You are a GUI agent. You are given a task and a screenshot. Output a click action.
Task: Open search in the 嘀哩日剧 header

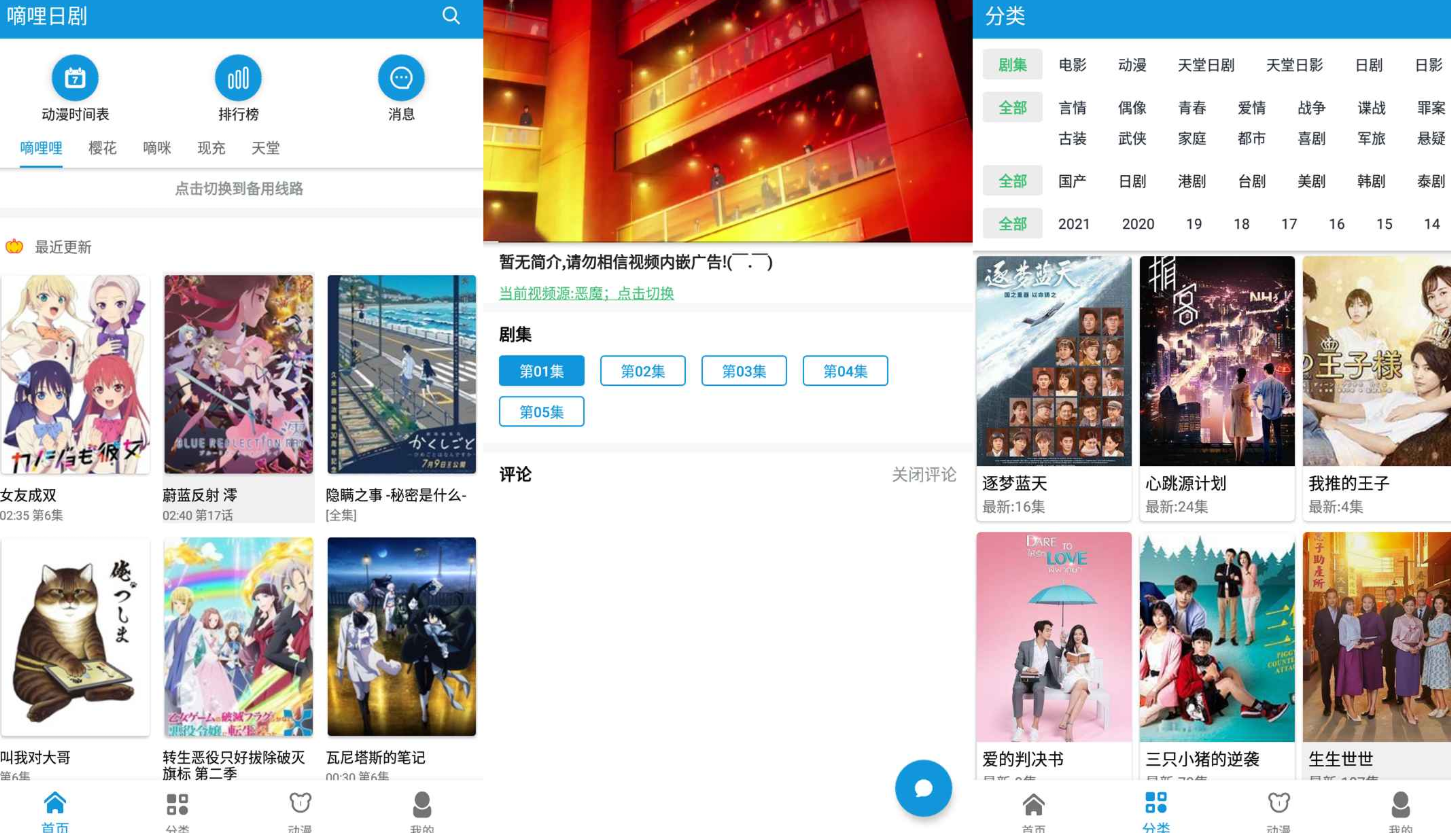tap(451, 16)
